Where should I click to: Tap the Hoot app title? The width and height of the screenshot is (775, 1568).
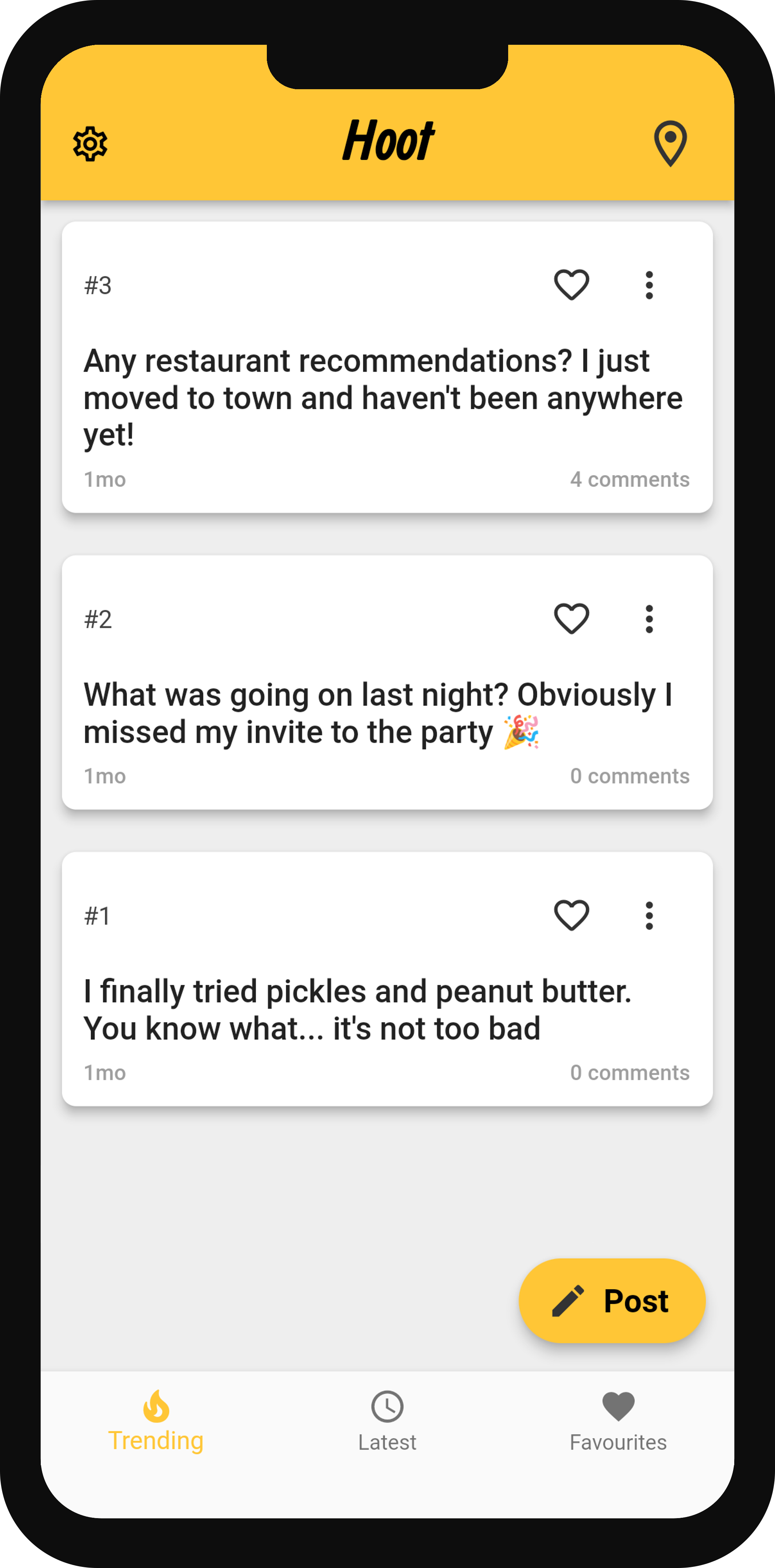pyautogui.click(x=388, y=141)
